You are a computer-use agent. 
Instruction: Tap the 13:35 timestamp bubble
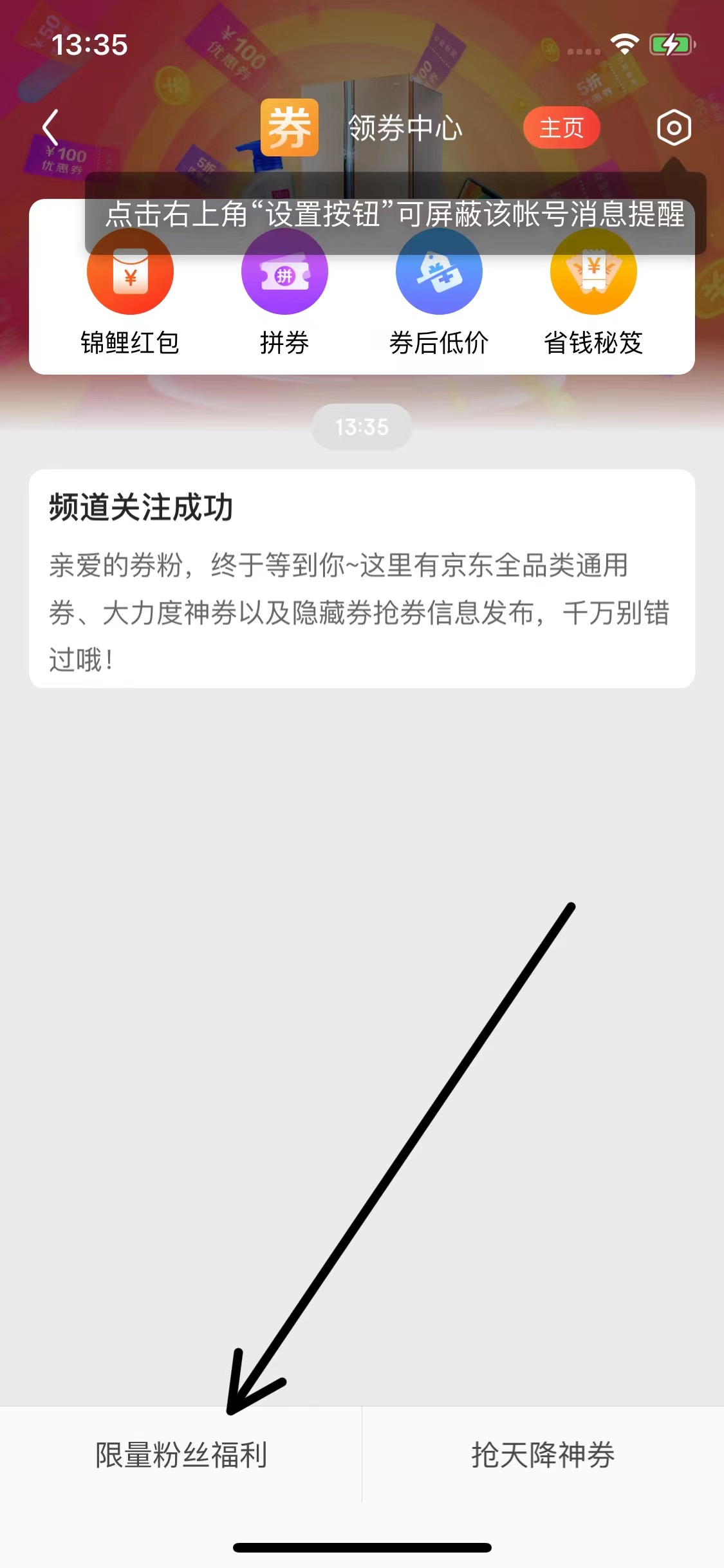click(362, 426)
